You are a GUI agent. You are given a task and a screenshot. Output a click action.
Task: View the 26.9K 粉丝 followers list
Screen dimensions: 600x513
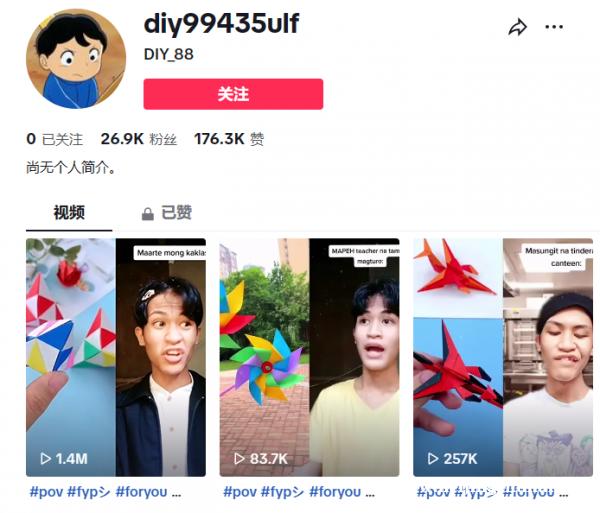pyautogui.click(x=138, y=139)
